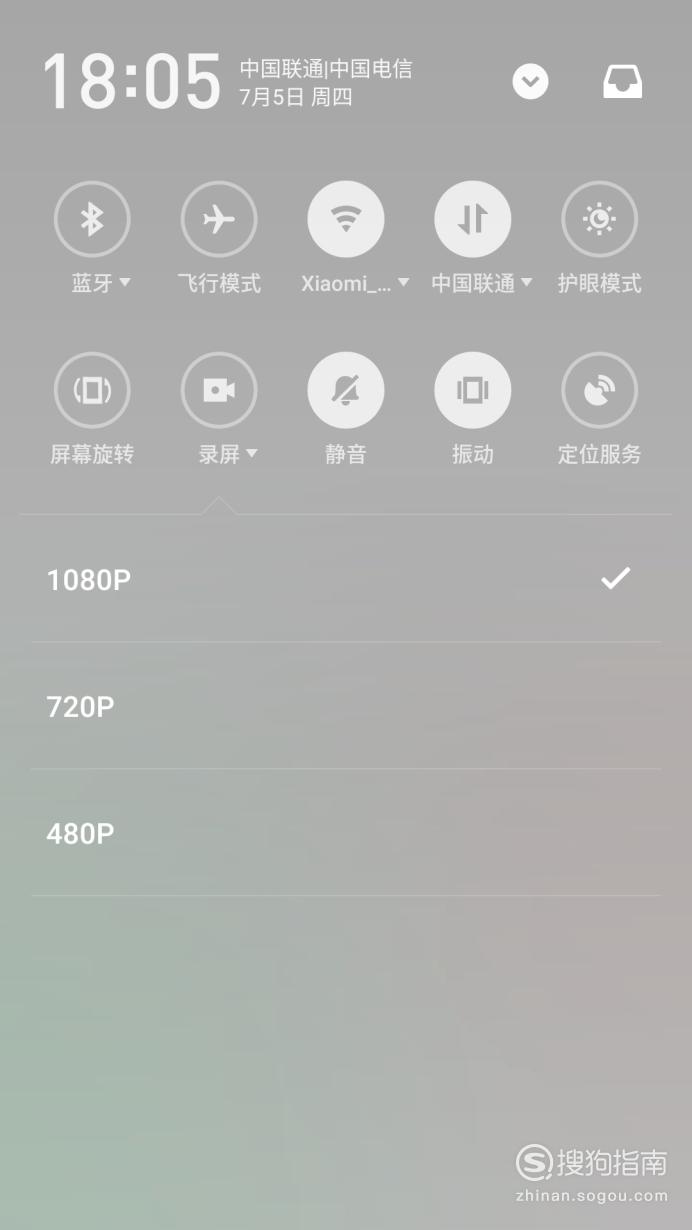The height and width of the screenshot is (1230, 692).
Task: Expand the 中国联通 SIM dropdown arrow
Action: [526, 283]
